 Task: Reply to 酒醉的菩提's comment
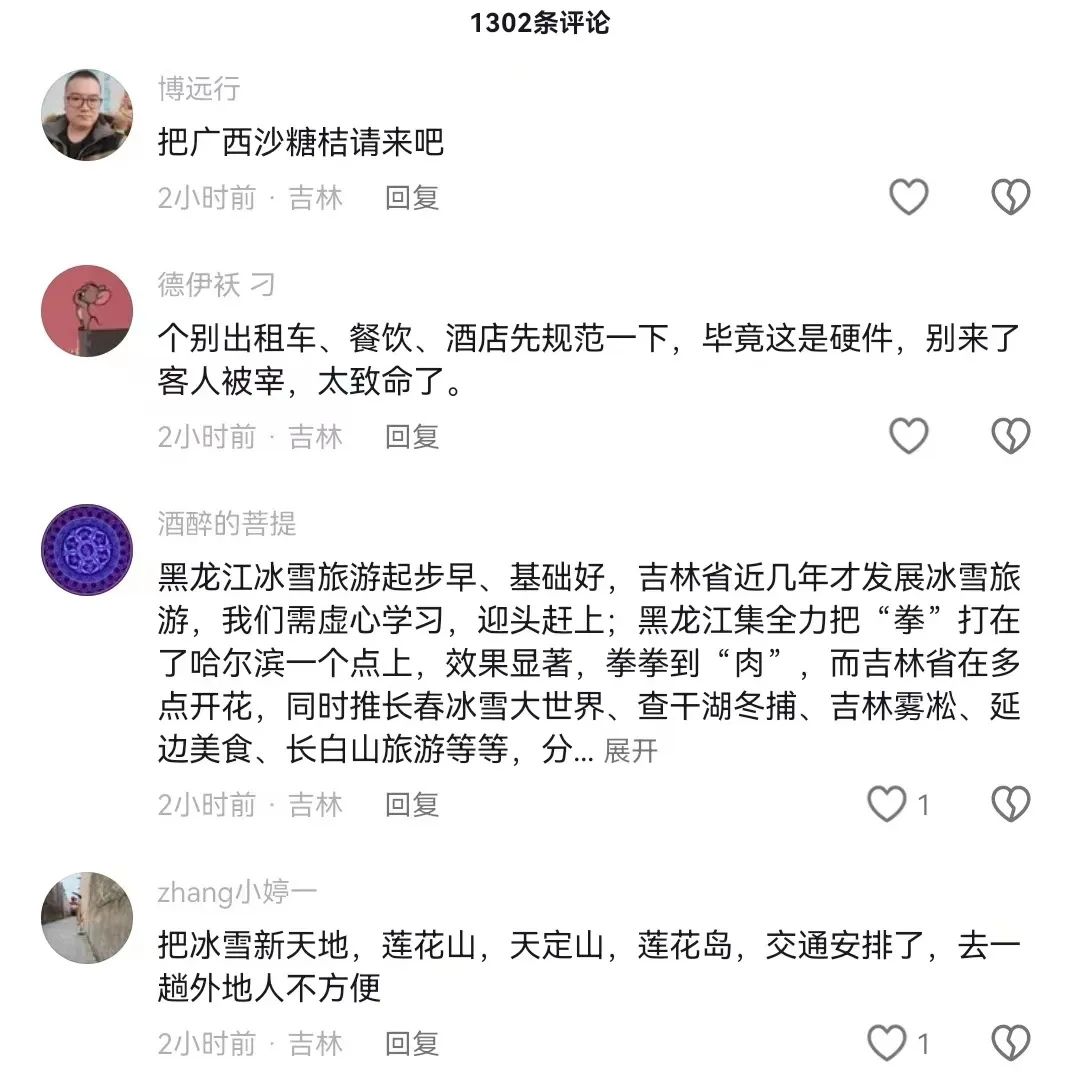click(412, 804)
